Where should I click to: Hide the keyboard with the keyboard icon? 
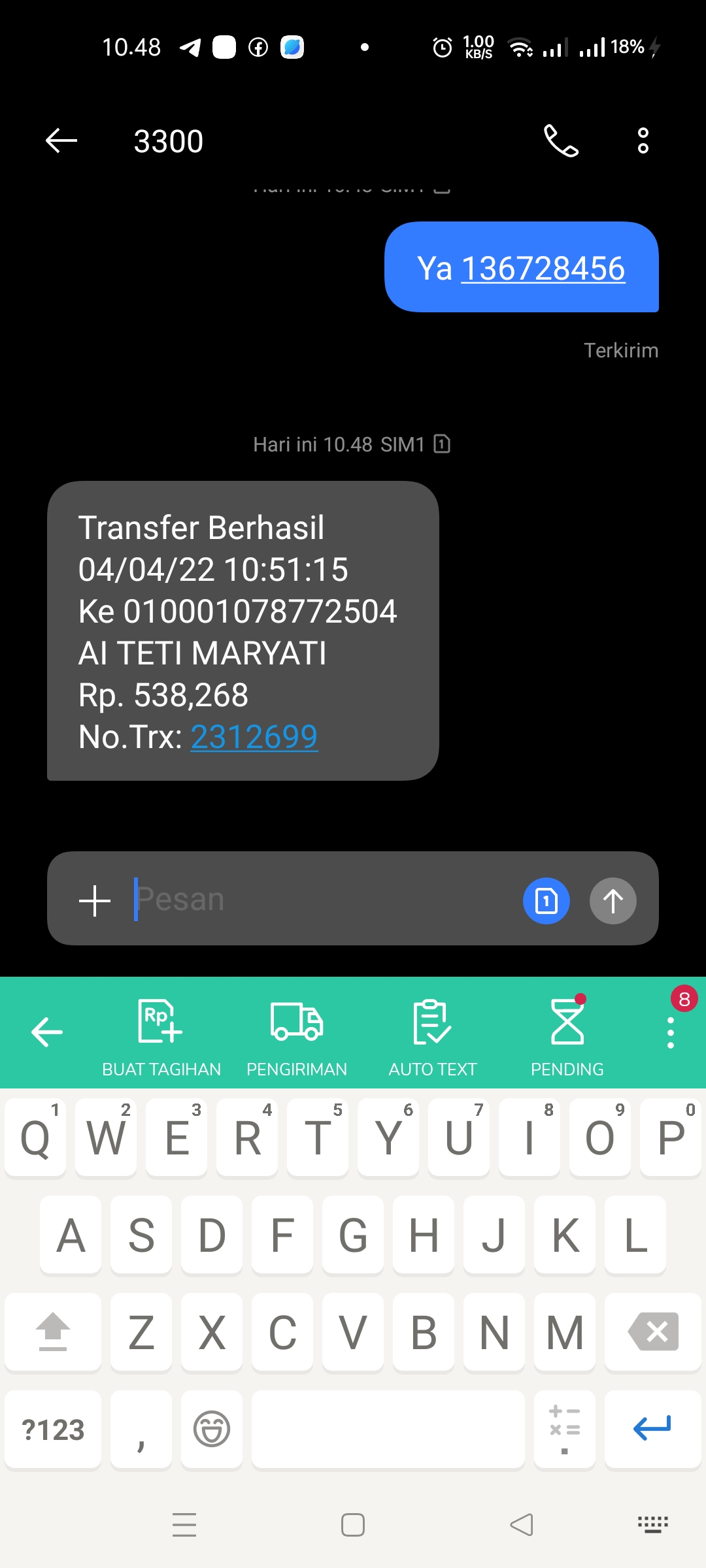(653, 1524)
